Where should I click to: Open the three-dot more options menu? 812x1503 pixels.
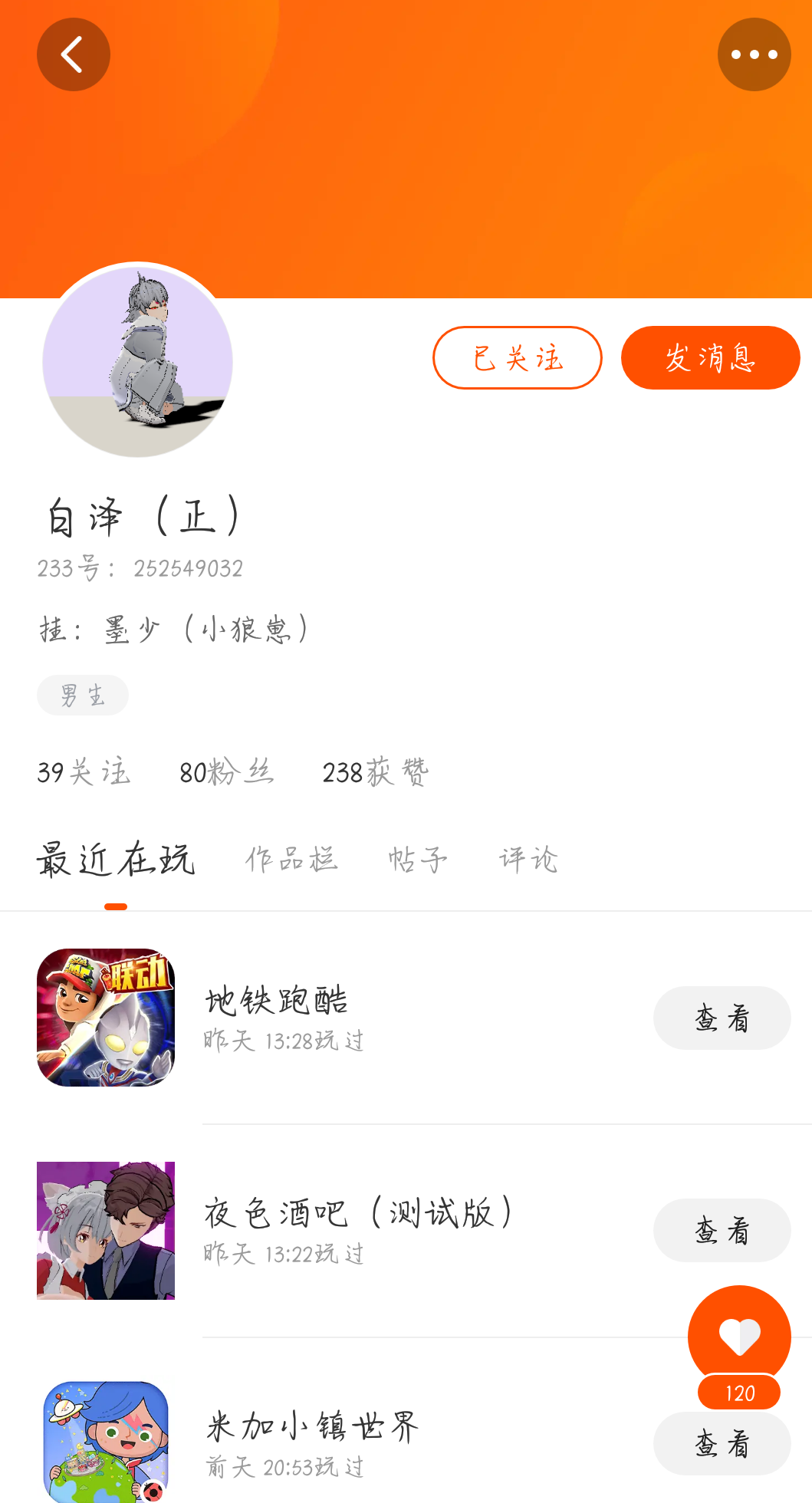click(754, 55)
